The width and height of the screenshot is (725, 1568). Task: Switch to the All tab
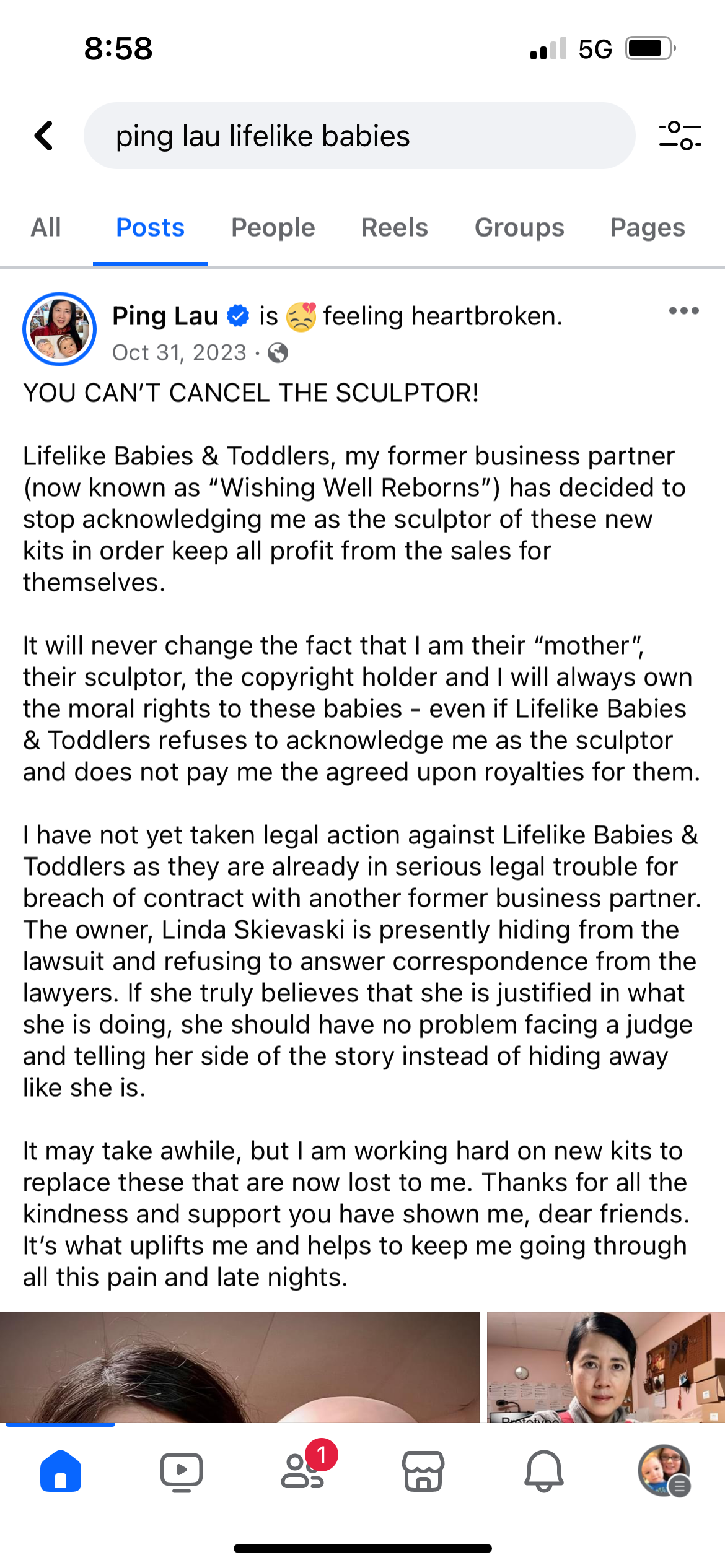click(x=46, y=227)
